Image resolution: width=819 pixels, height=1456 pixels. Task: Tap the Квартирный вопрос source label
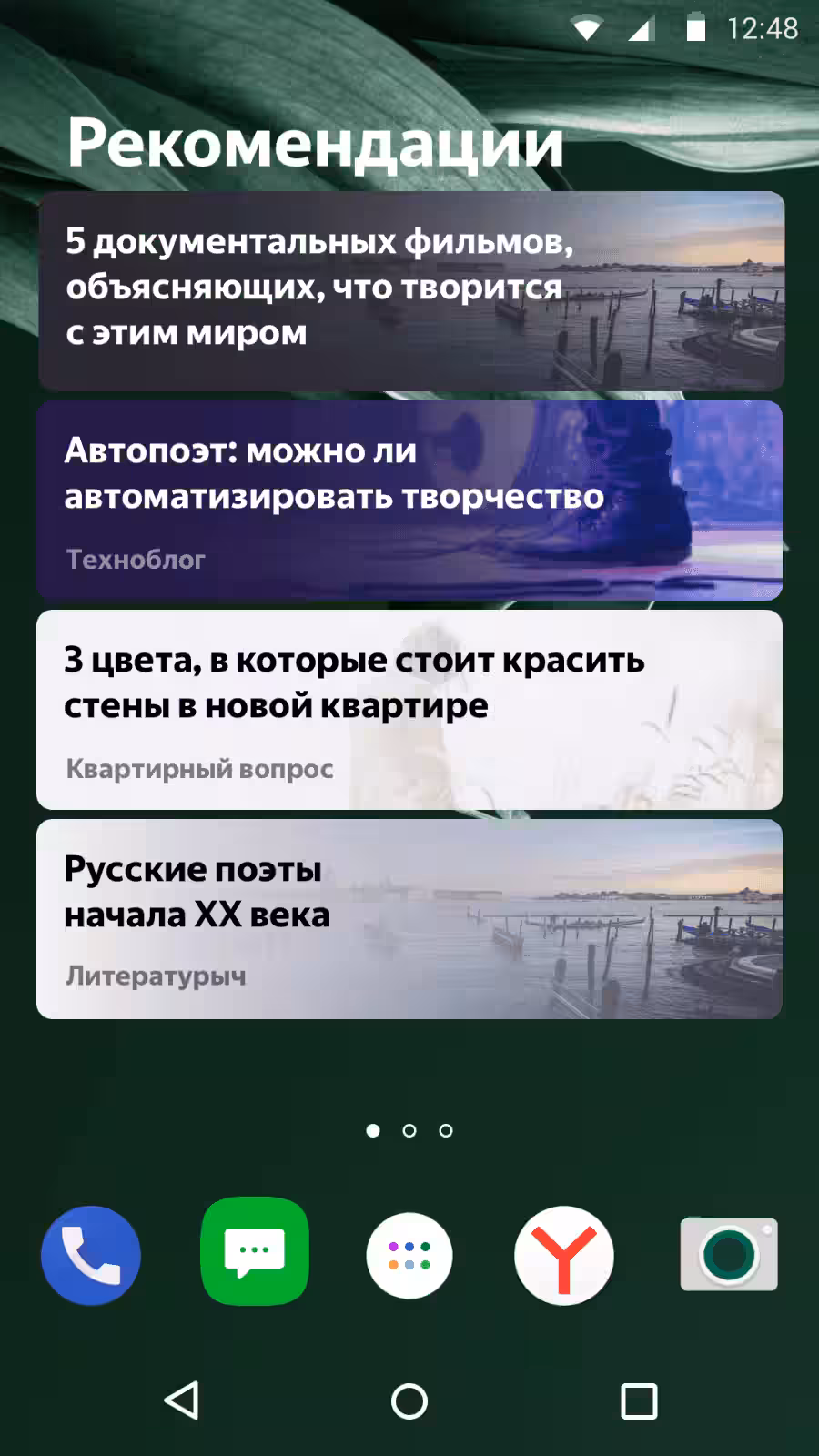point(199,769)
